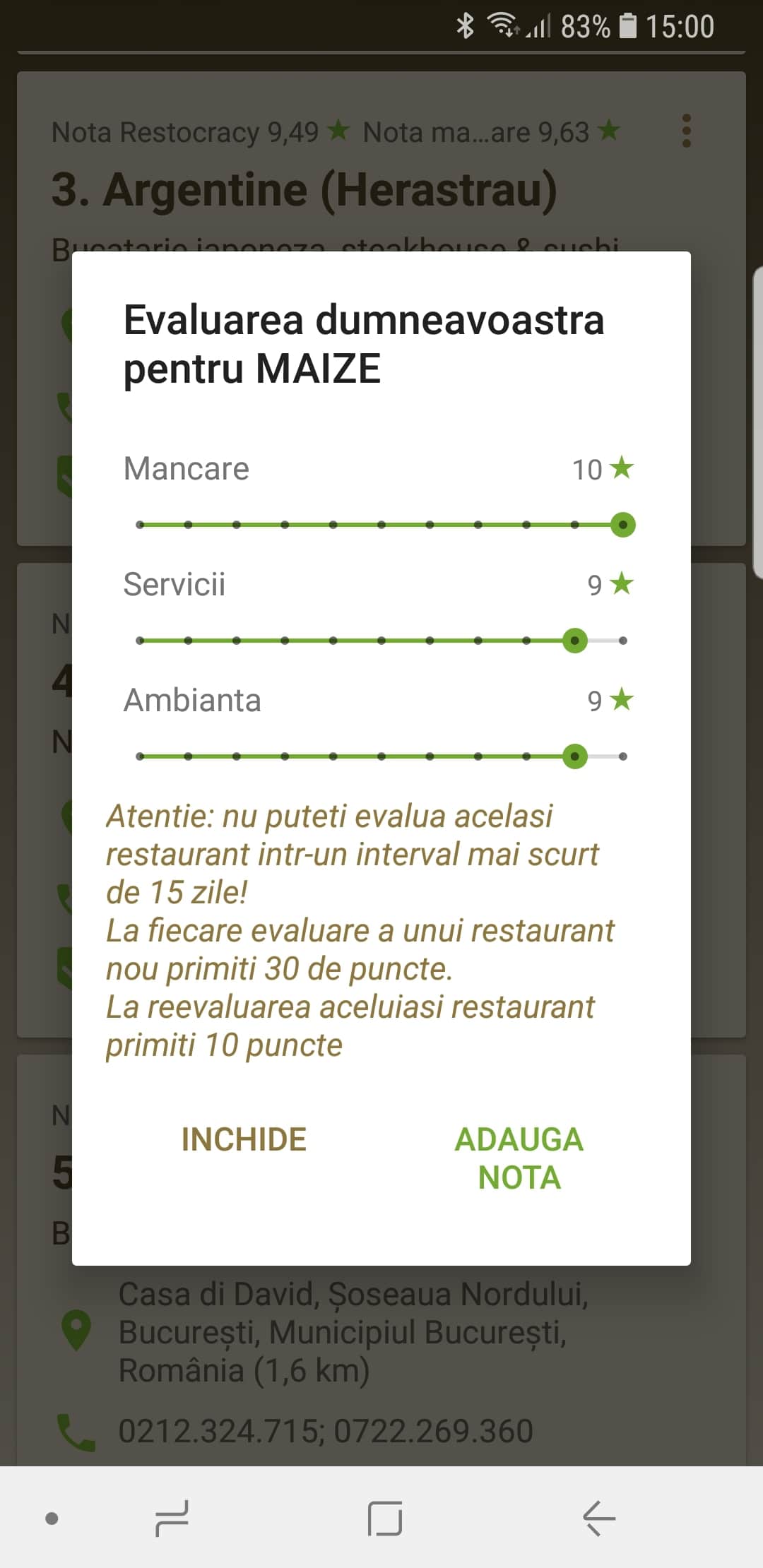Open recent apps from the navigation bar
Viewport: 763px width, 1568px height.
(x=172, y=1518)
